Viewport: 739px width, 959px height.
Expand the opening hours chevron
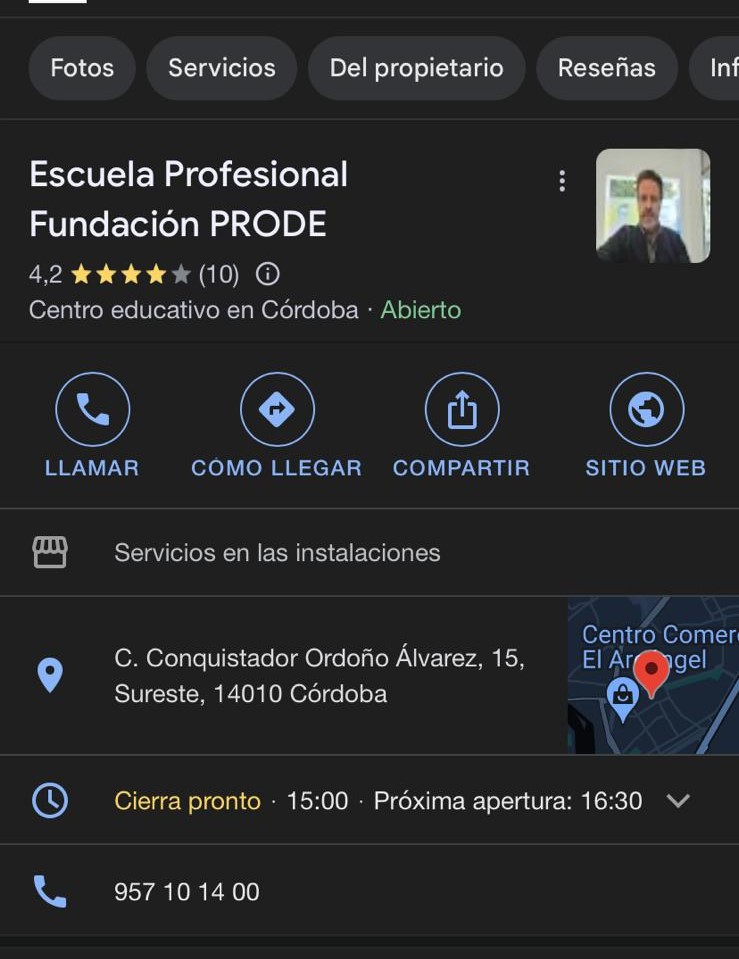coord(678,801)
